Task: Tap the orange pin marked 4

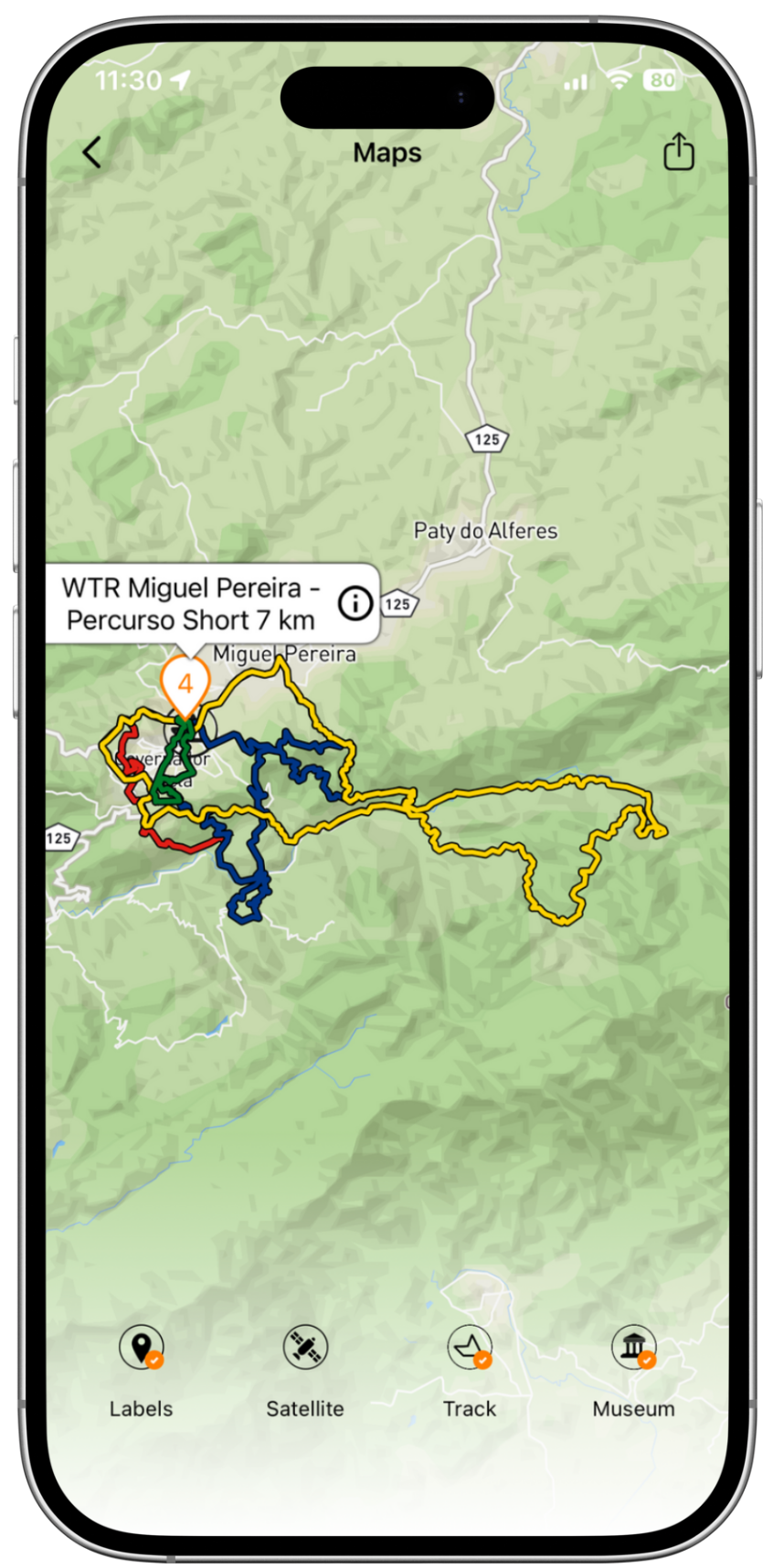Action: click(185, 685)
